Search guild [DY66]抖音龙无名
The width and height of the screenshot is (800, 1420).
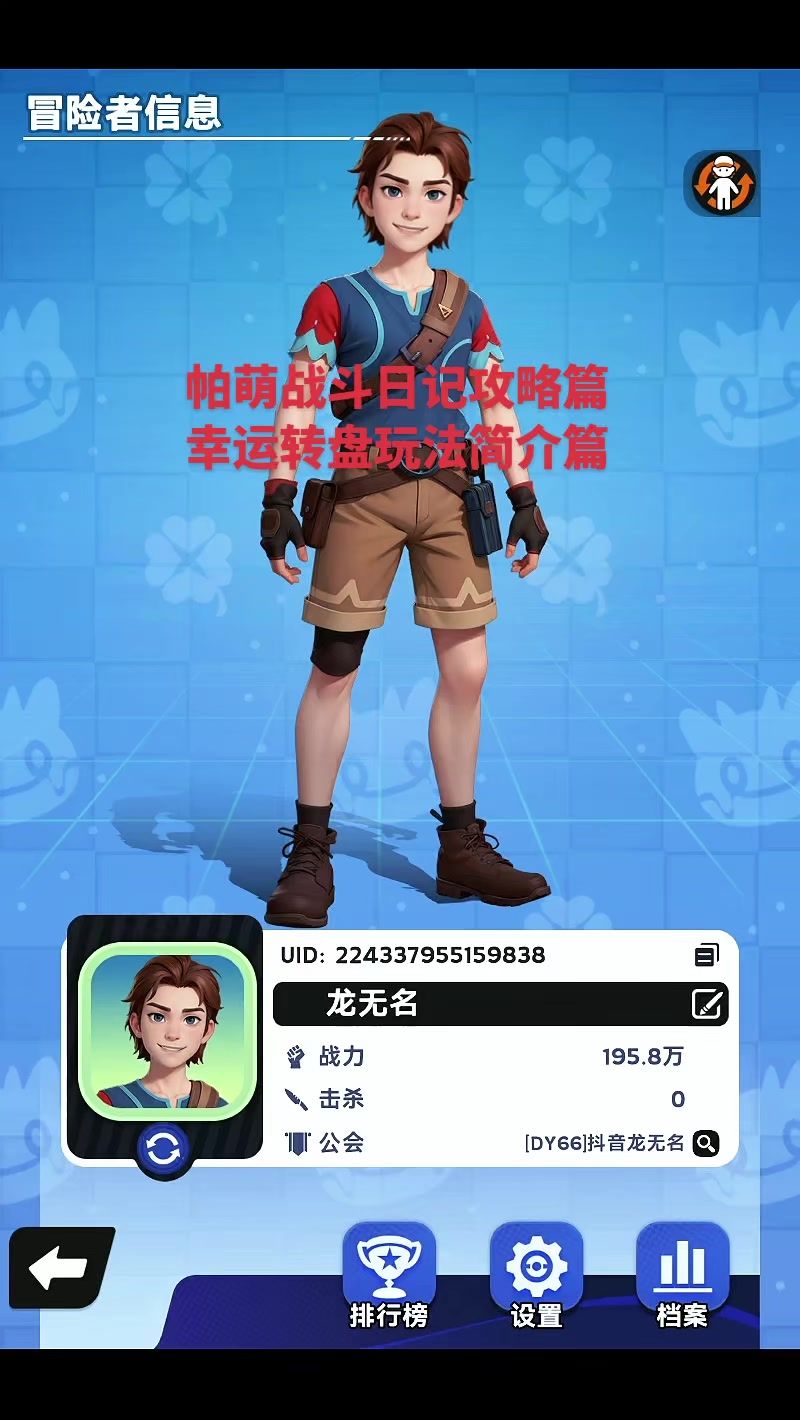click(x=706, y=1143)
